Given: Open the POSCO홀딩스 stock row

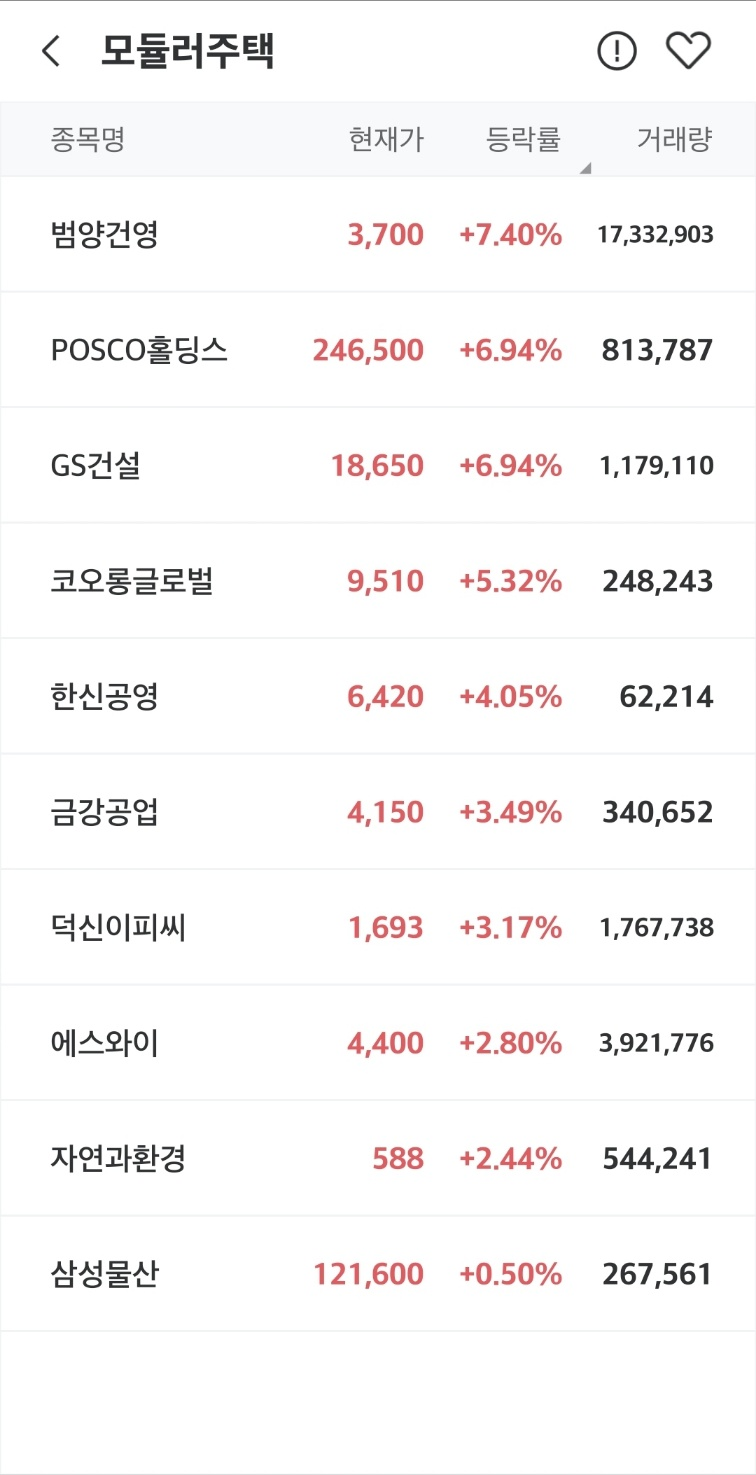Looking at the screenshot, I should [x=378, y=350].
